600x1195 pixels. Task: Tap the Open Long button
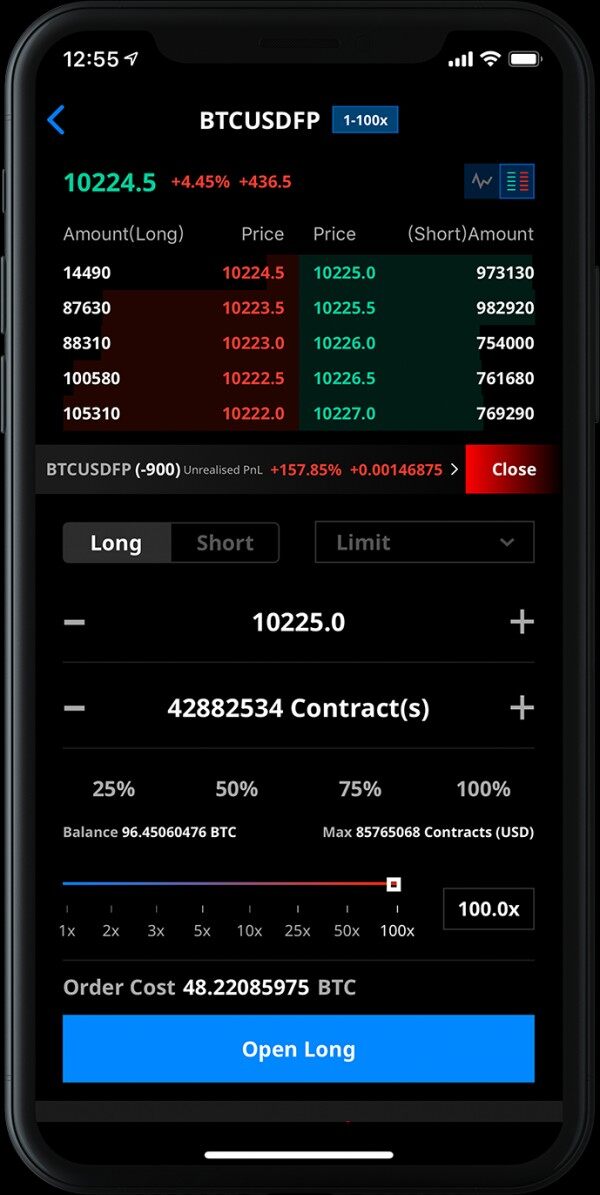[x=299, y=1049]
